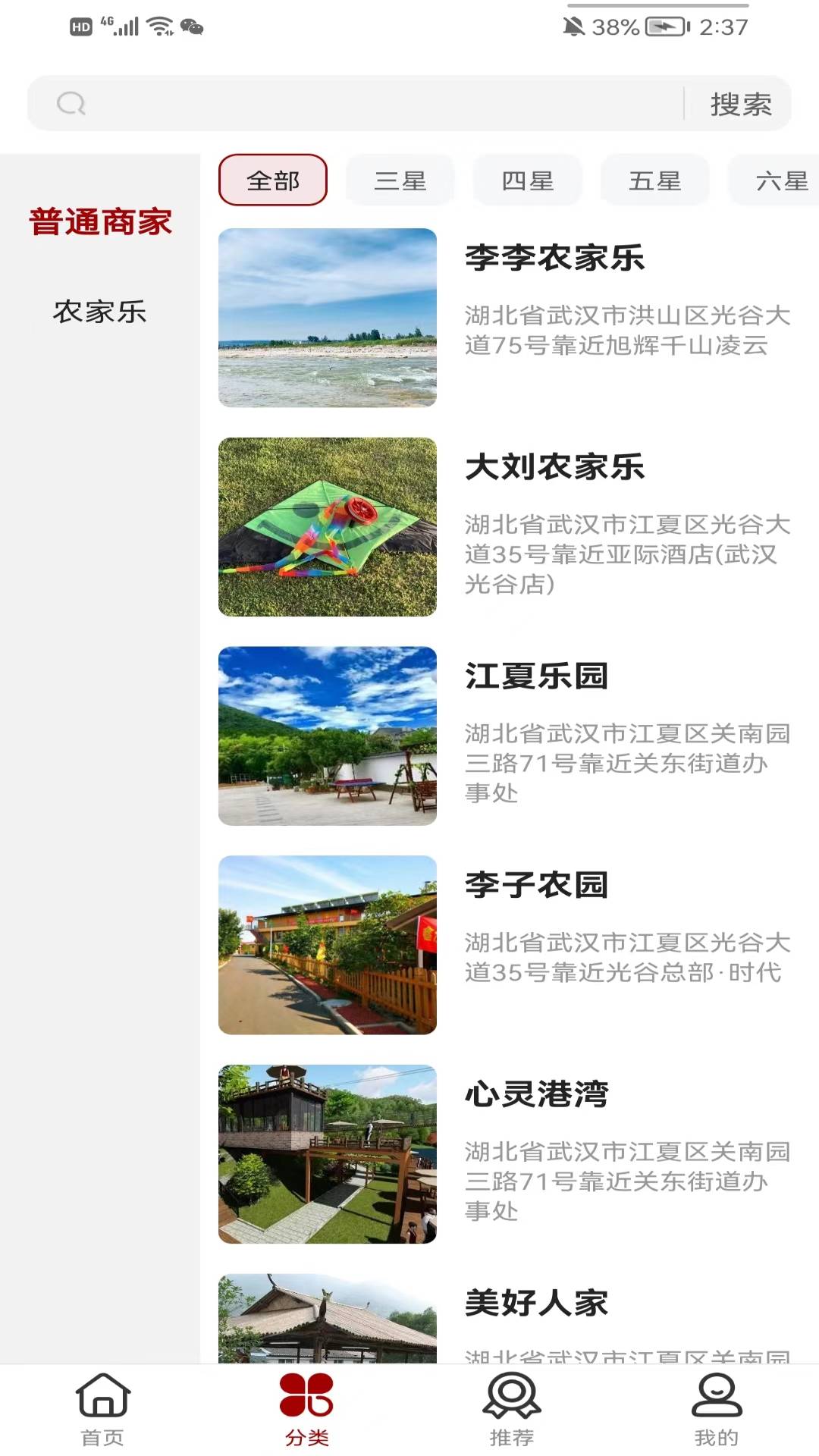Open the 我的 tab
This screenshot has height=1456, width=819.
[717, 1409]
